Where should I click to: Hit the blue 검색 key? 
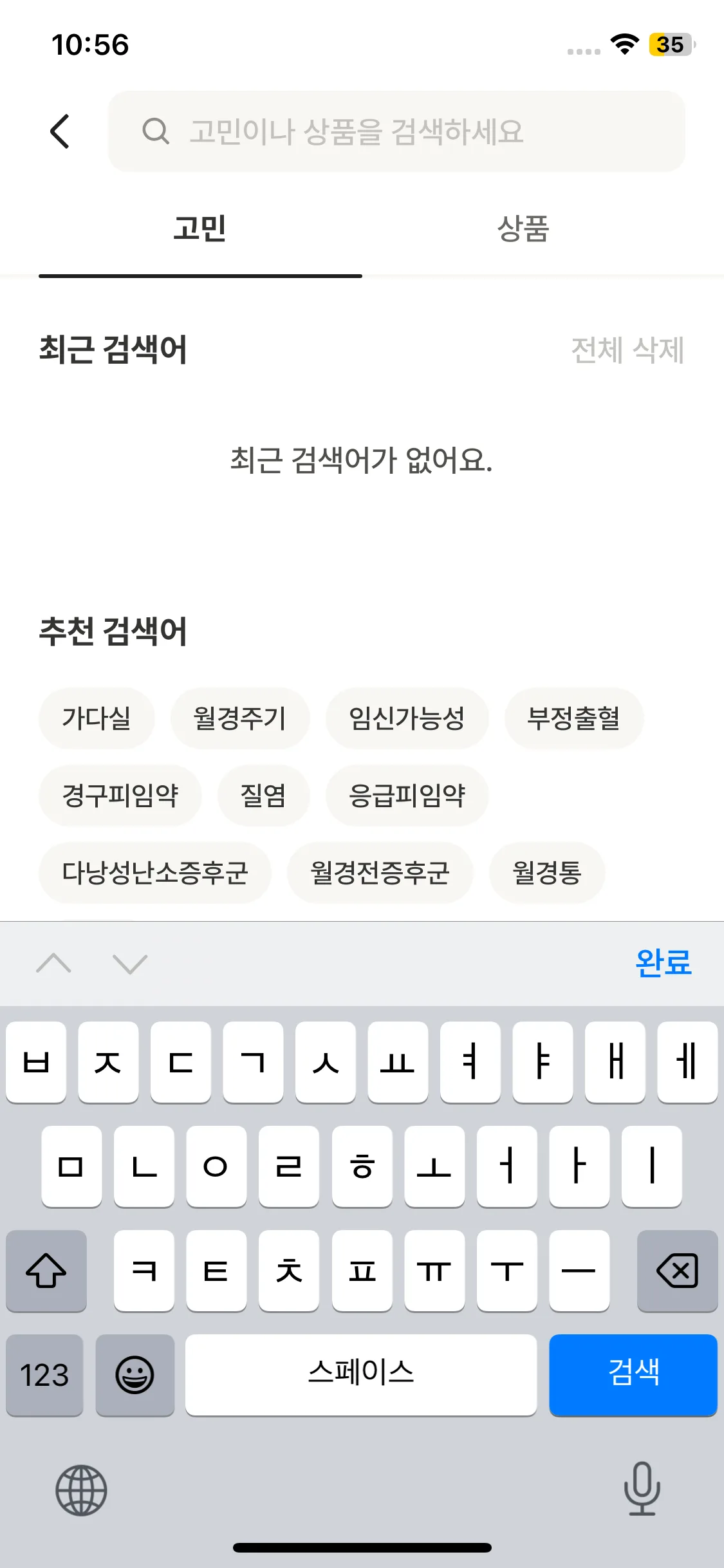(x=633, y=1374)
